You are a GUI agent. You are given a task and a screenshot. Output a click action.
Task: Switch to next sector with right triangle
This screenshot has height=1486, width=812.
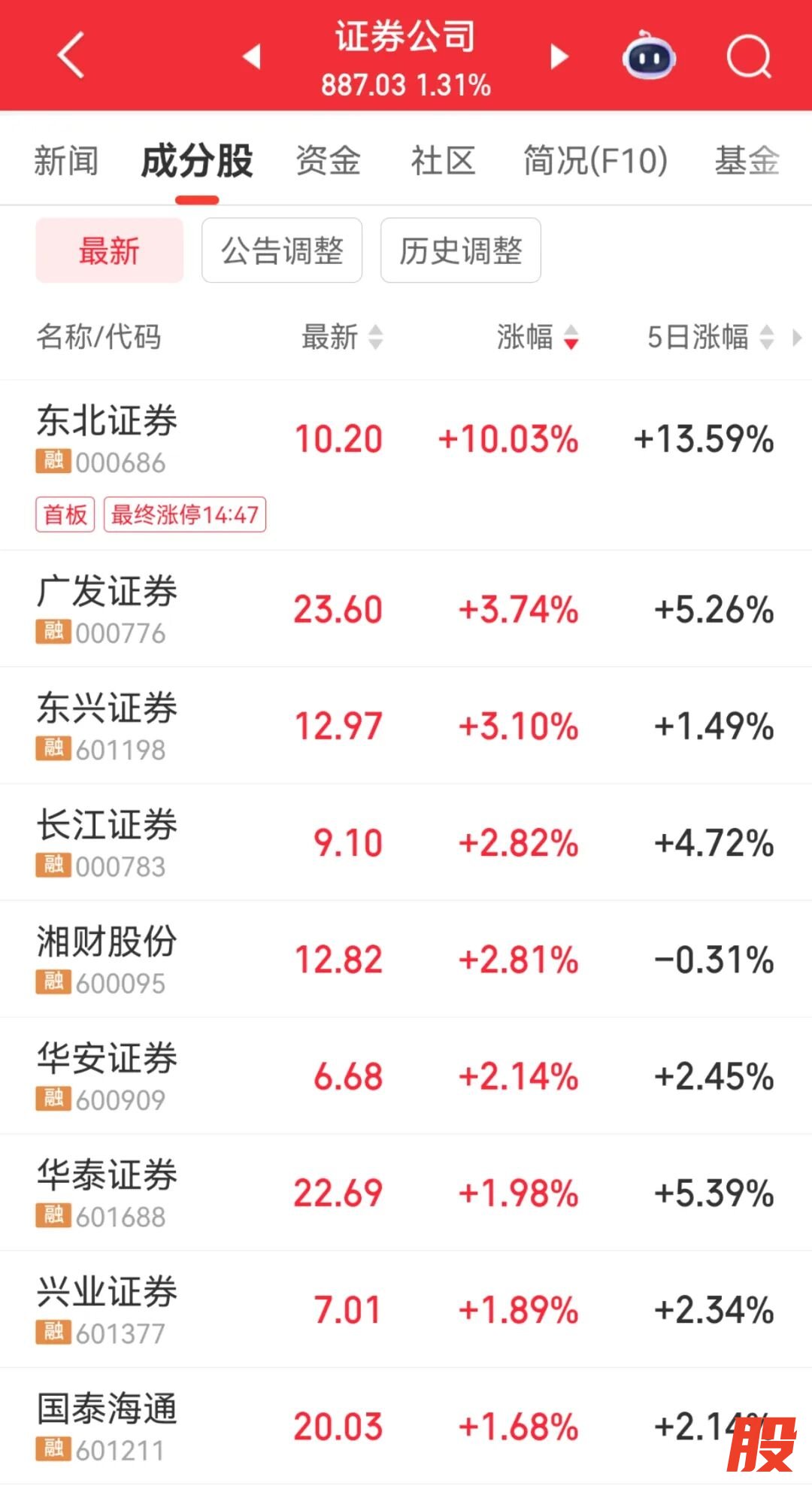pos(558,56)
